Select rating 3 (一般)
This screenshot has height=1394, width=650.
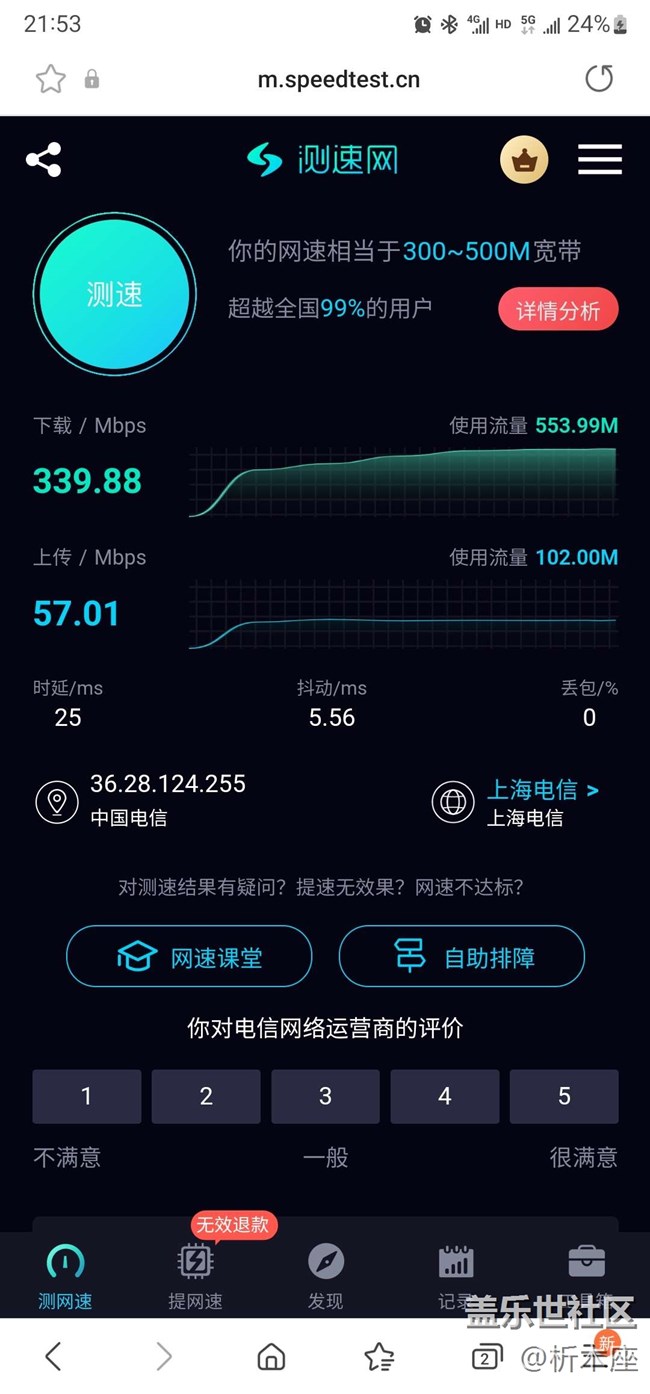[325, 1096]
